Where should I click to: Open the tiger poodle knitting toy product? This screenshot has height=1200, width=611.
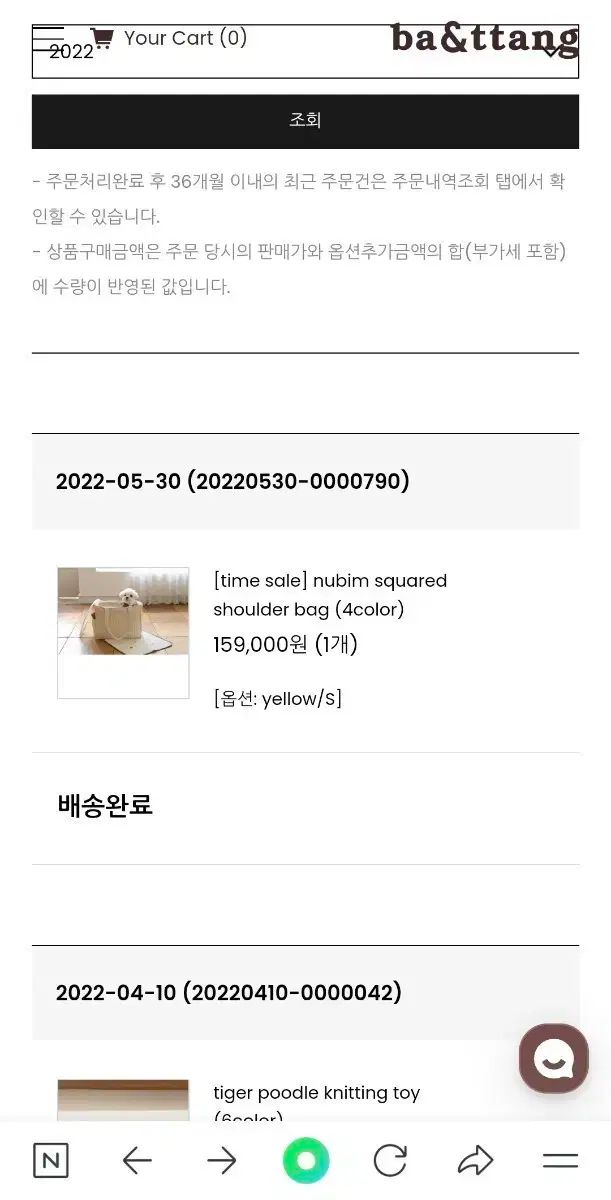[316, 1093]
